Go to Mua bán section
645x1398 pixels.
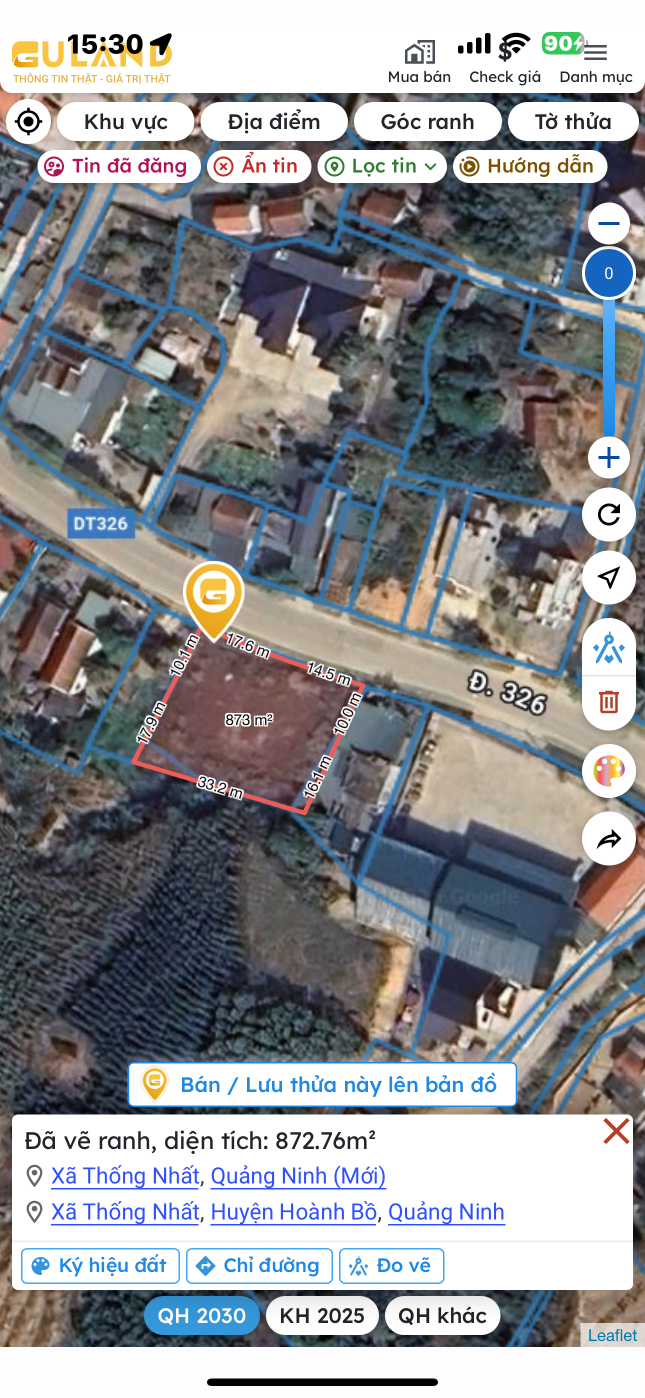(x=419, y=62)
